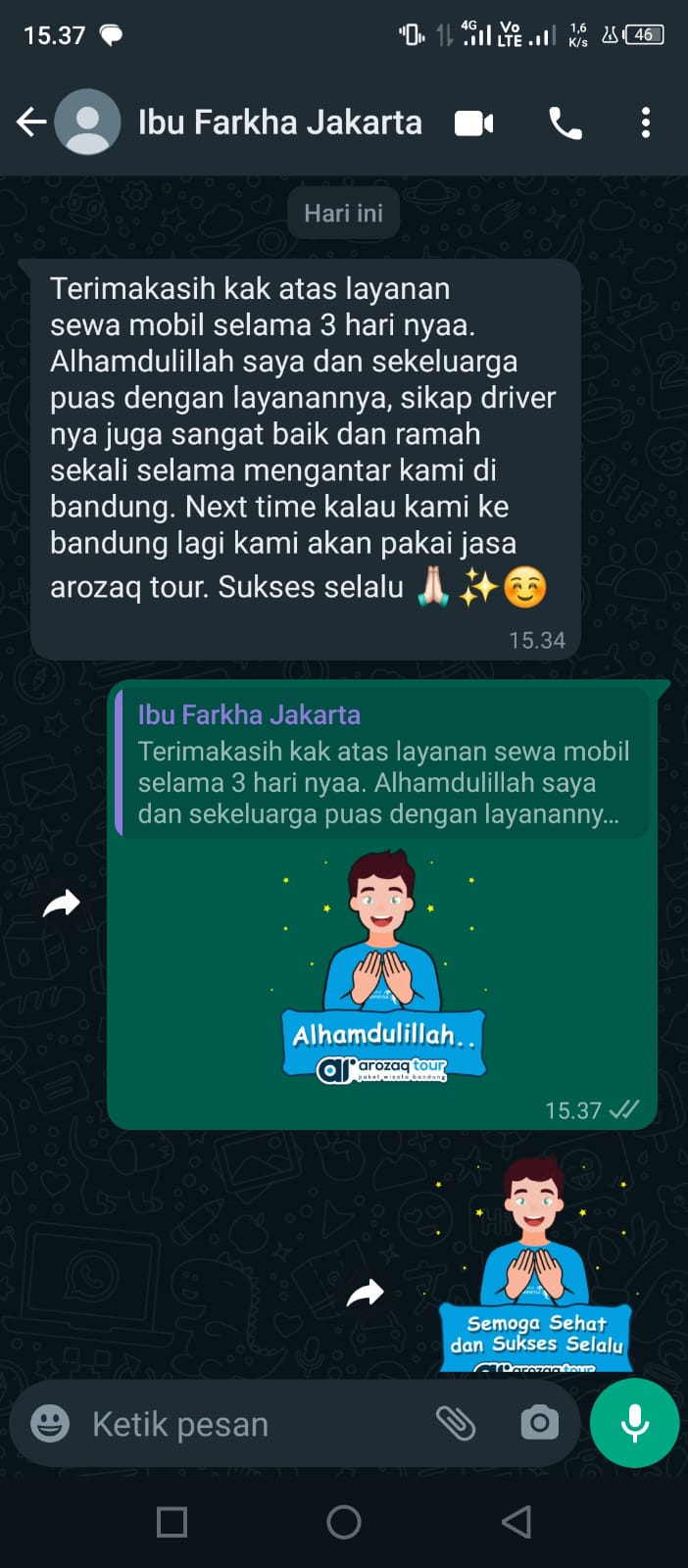
Task: Forward the Semoga Sehat sticker
Action: click(x=365, y=1293)
